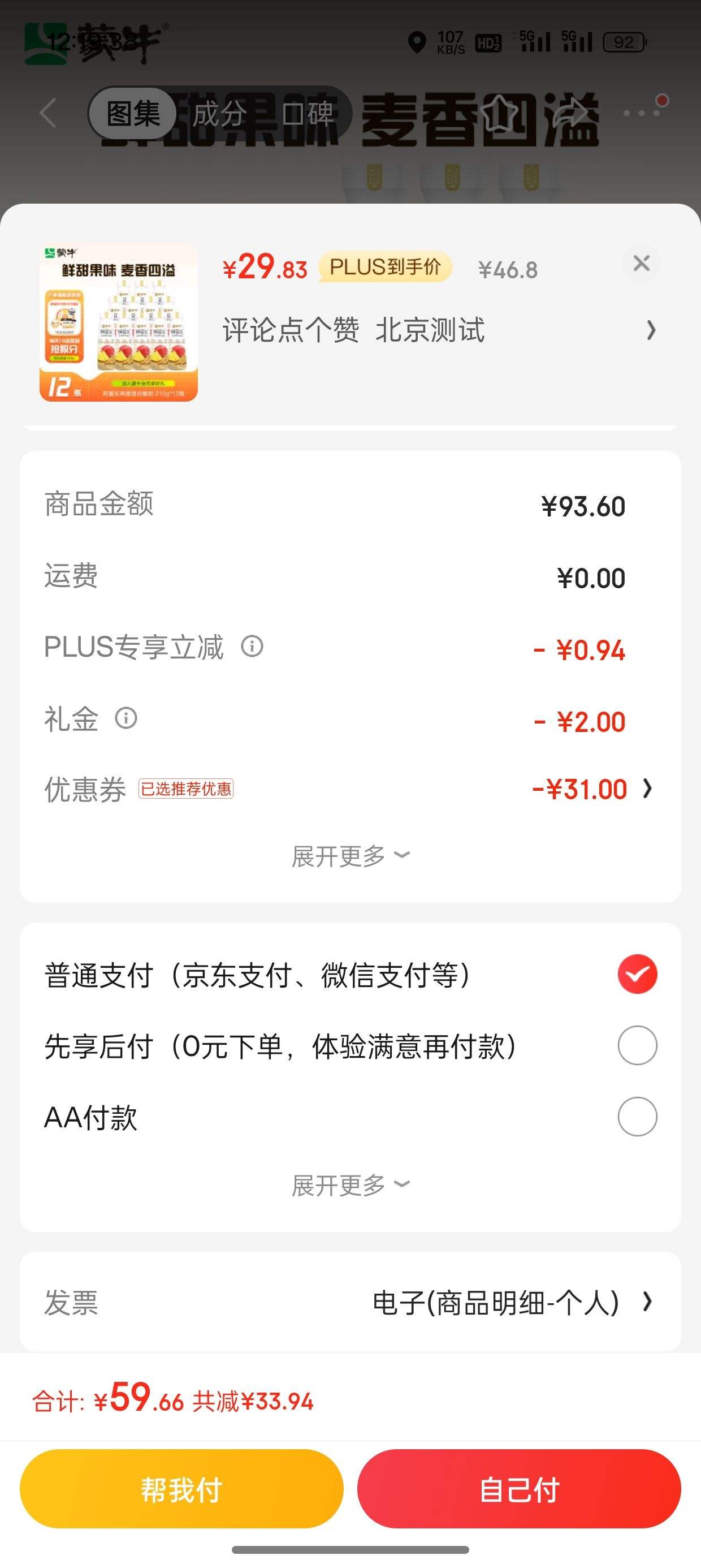Keep 普通支付 selected as payment method

(x=637, y=973)
